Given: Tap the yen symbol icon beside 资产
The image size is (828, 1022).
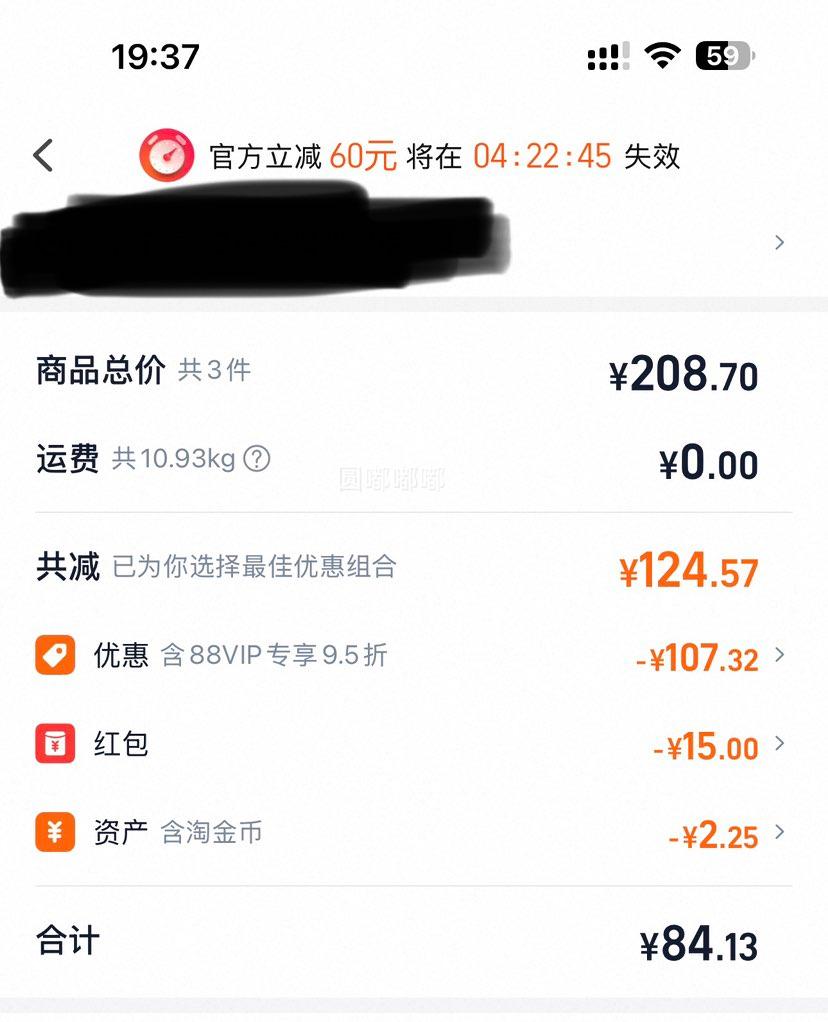Looking at the screenshot, I should 58,832.
